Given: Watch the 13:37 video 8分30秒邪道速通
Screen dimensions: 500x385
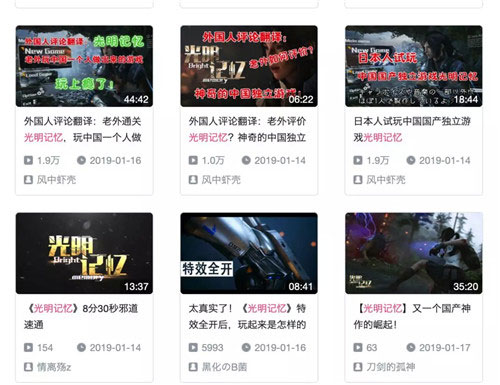Looking at the screenshot, I should click(x=84, y=253).
